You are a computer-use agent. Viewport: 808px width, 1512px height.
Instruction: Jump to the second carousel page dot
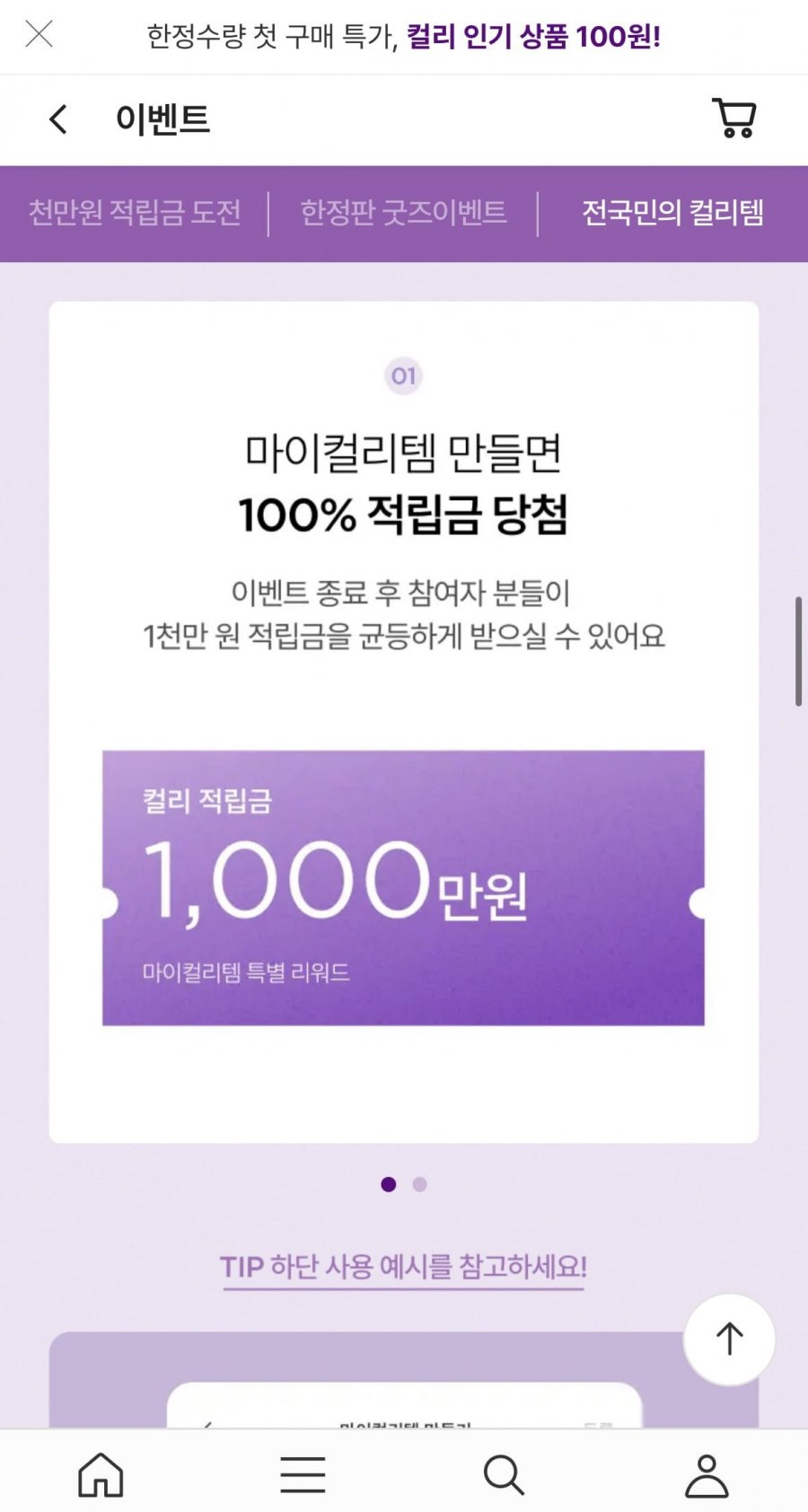(x=419, y=1184)
